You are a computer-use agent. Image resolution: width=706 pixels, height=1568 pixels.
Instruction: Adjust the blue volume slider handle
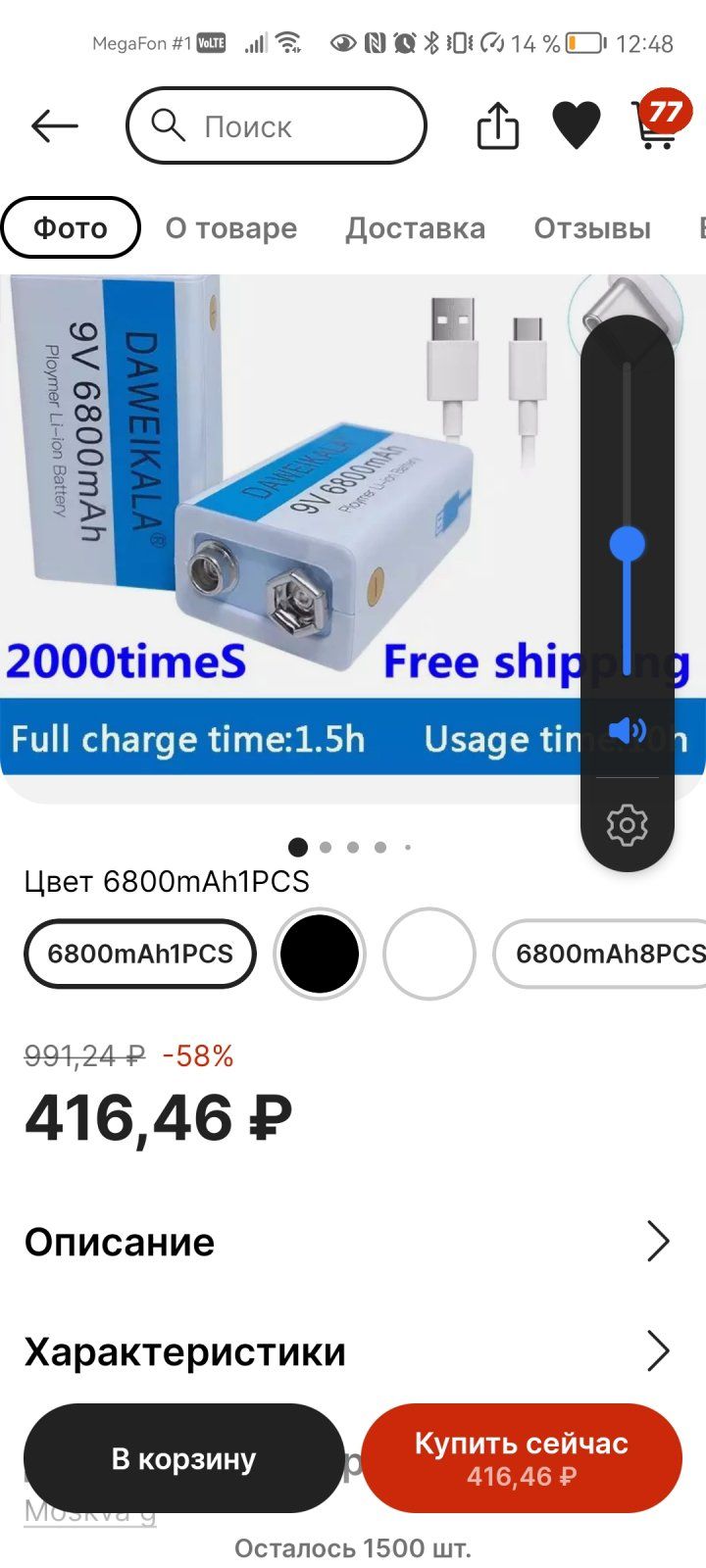coord(627,539)
